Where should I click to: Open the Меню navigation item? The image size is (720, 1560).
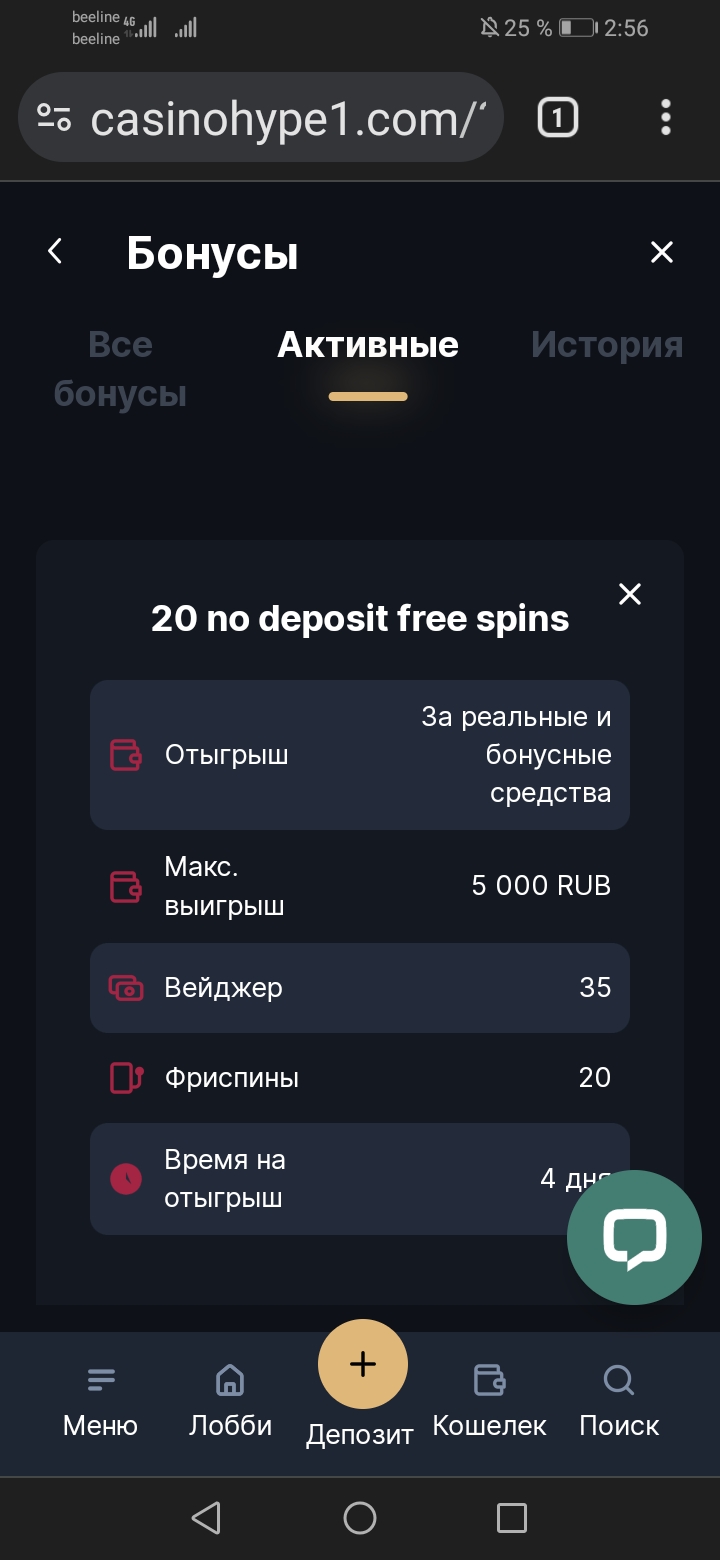100,1402
